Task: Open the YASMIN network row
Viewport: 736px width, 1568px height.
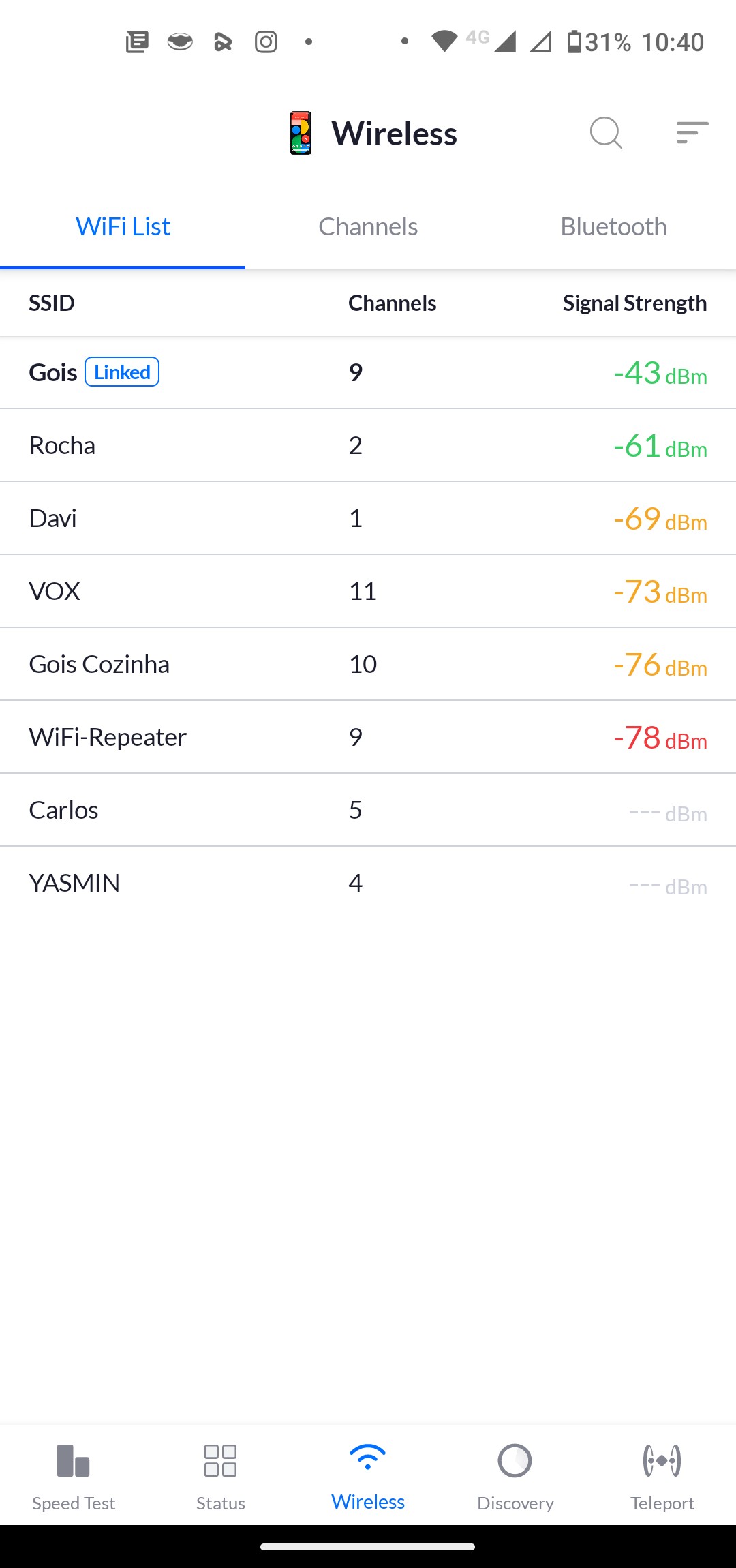Action: 368,884
